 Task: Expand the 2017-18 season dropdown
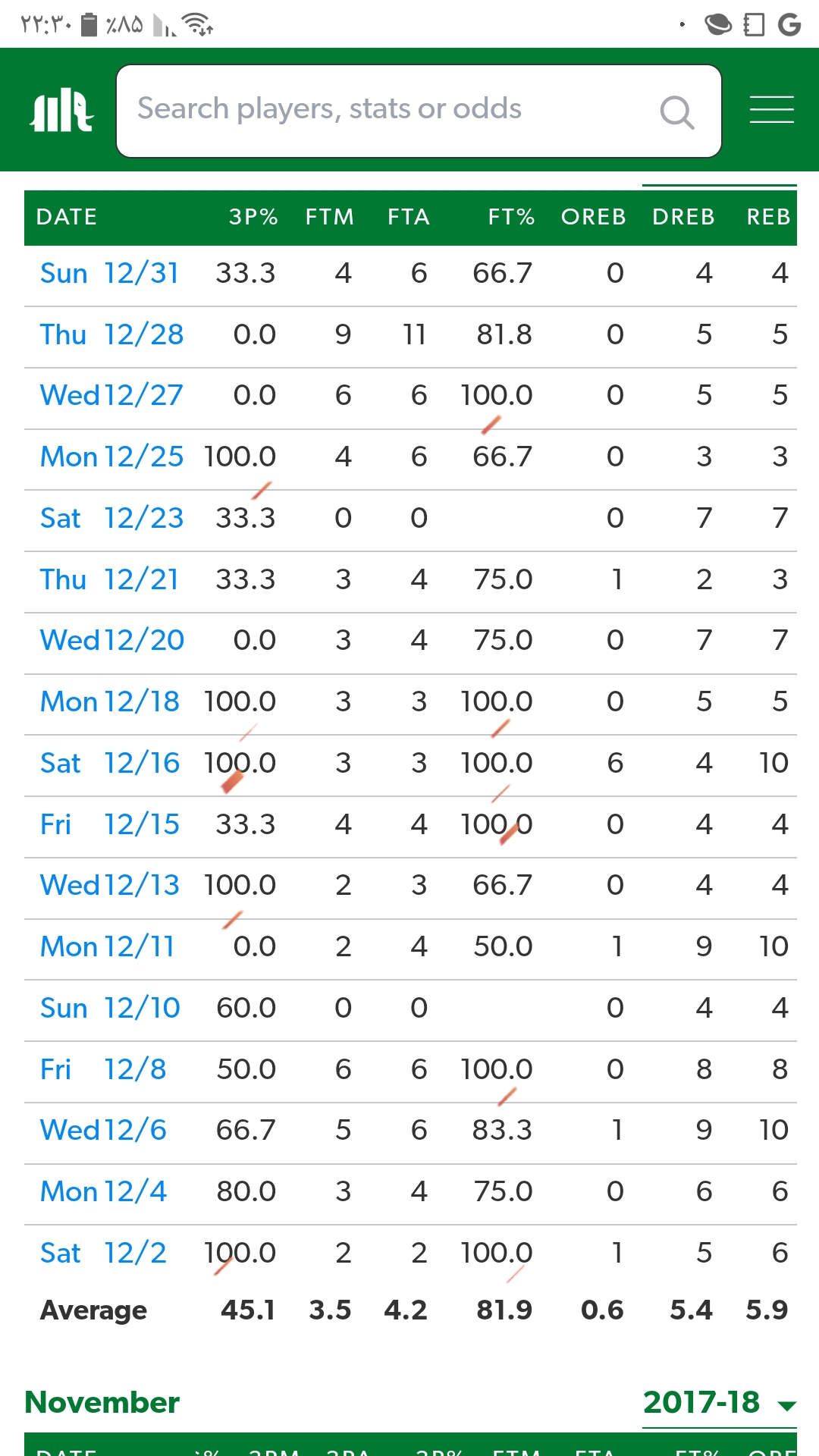[719, 1403]
